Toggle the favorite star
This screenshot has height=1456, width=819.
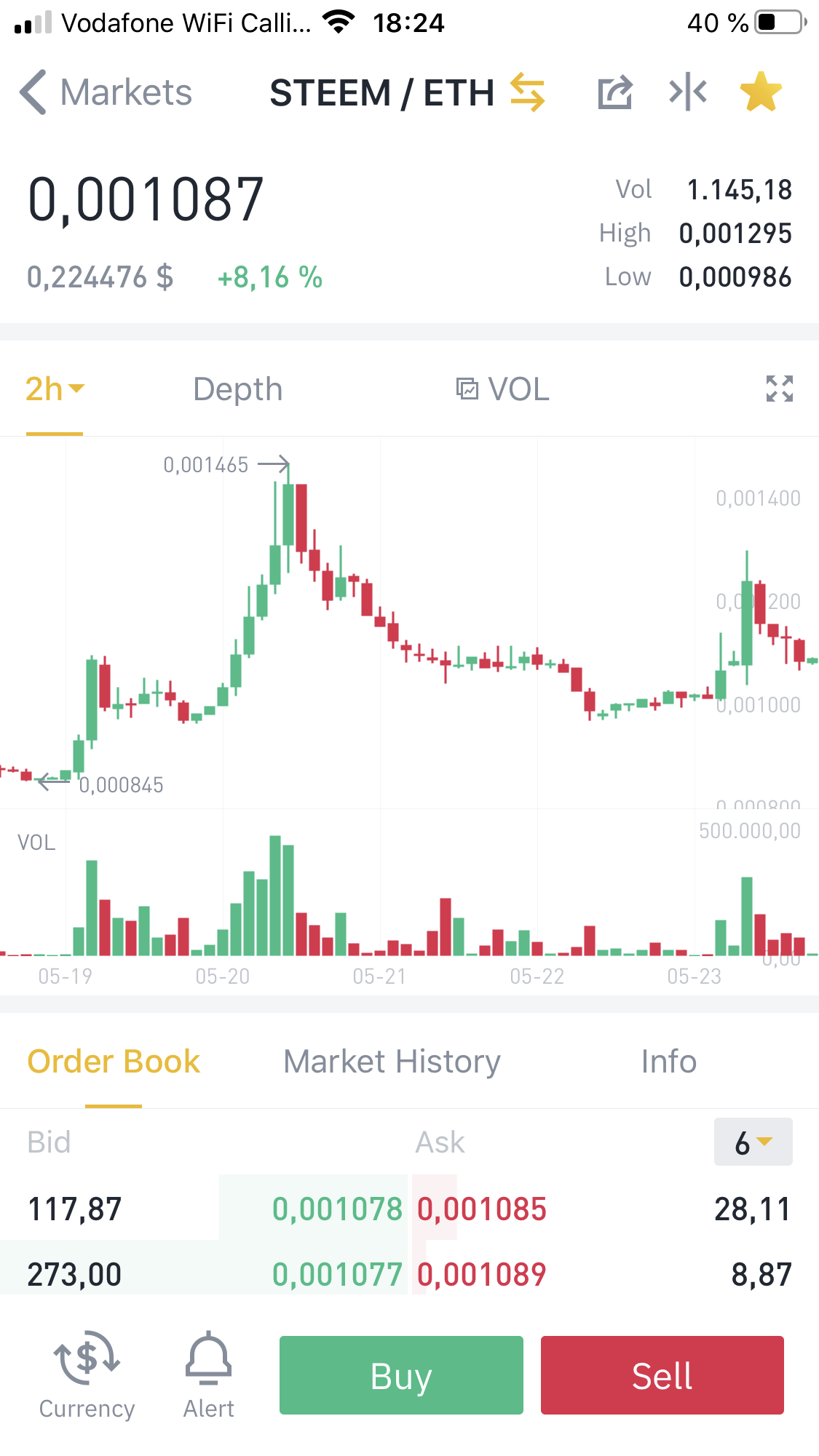(761, 92)
